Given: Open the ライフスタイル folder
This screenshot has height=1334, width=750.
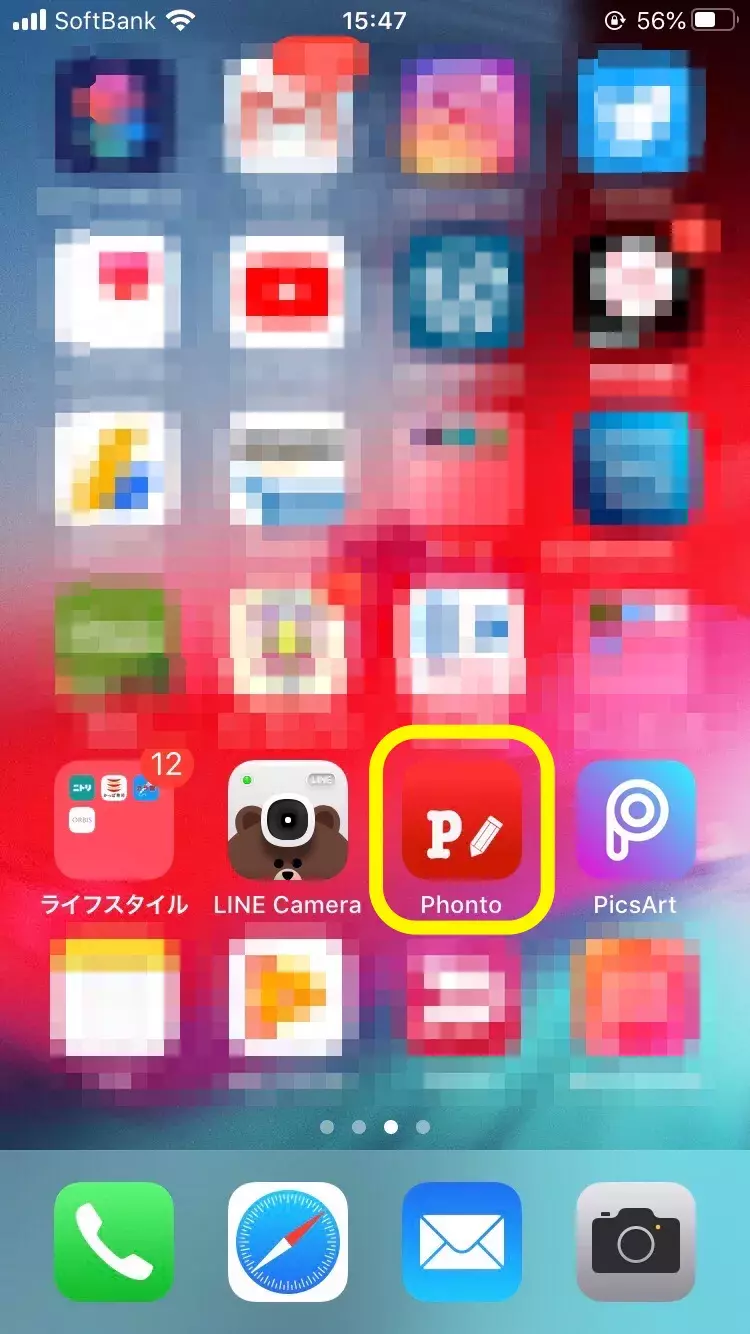Looking at the screenshot, I should [x=113, y=820].
